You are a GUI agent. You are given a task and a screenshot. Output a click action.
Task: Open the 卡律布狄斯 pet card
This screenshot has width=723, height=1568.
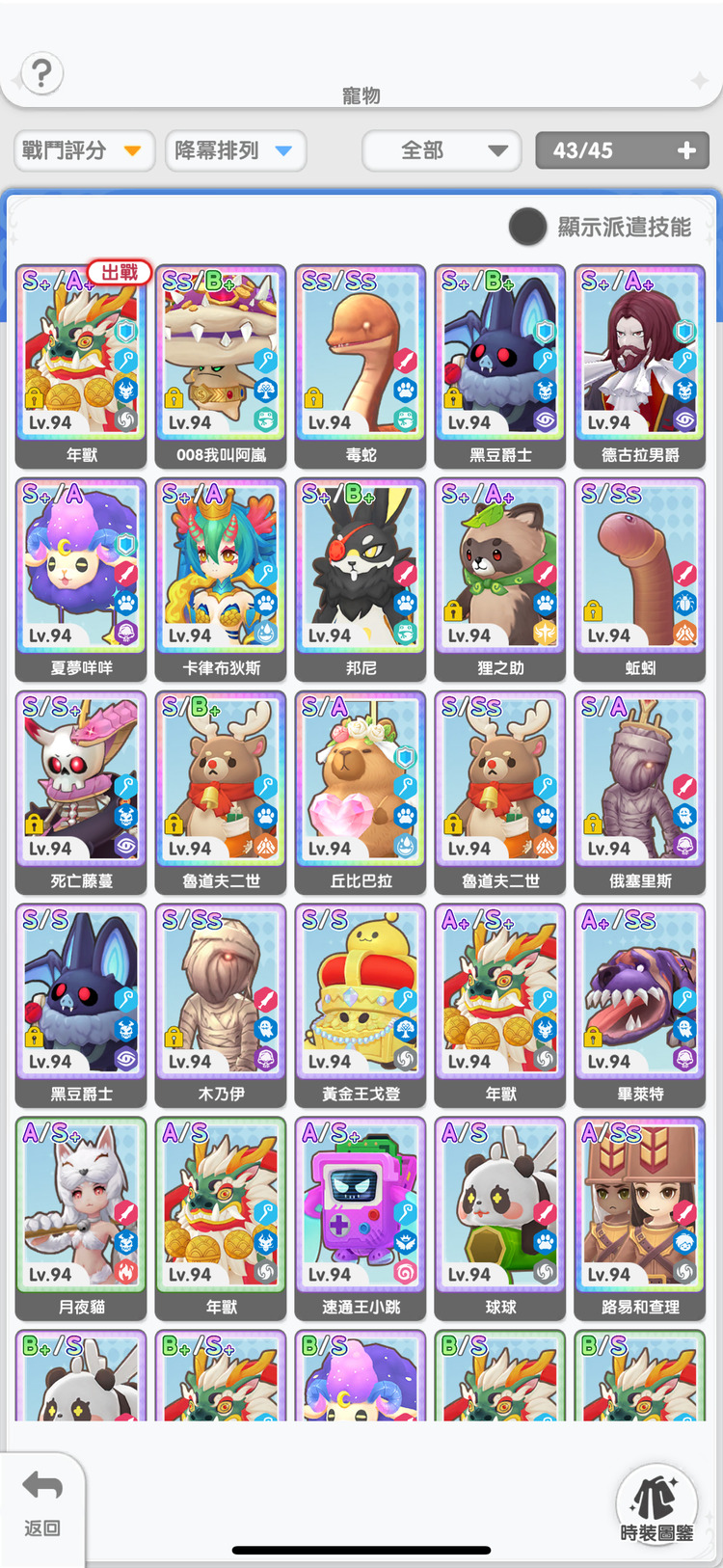pyautogui.click(x=221, y=578)
